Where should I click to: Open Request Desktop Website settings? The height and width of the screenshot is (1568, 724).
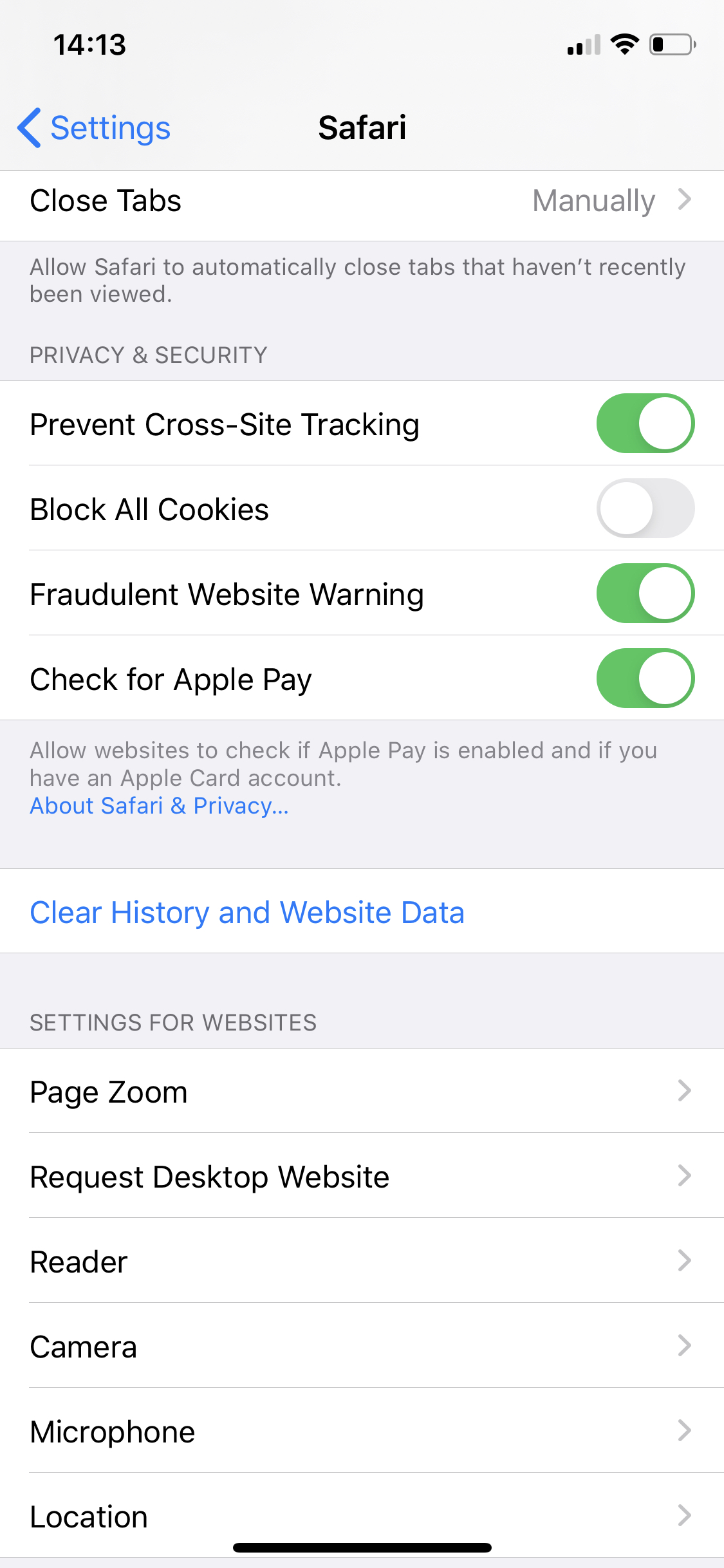362,1177
